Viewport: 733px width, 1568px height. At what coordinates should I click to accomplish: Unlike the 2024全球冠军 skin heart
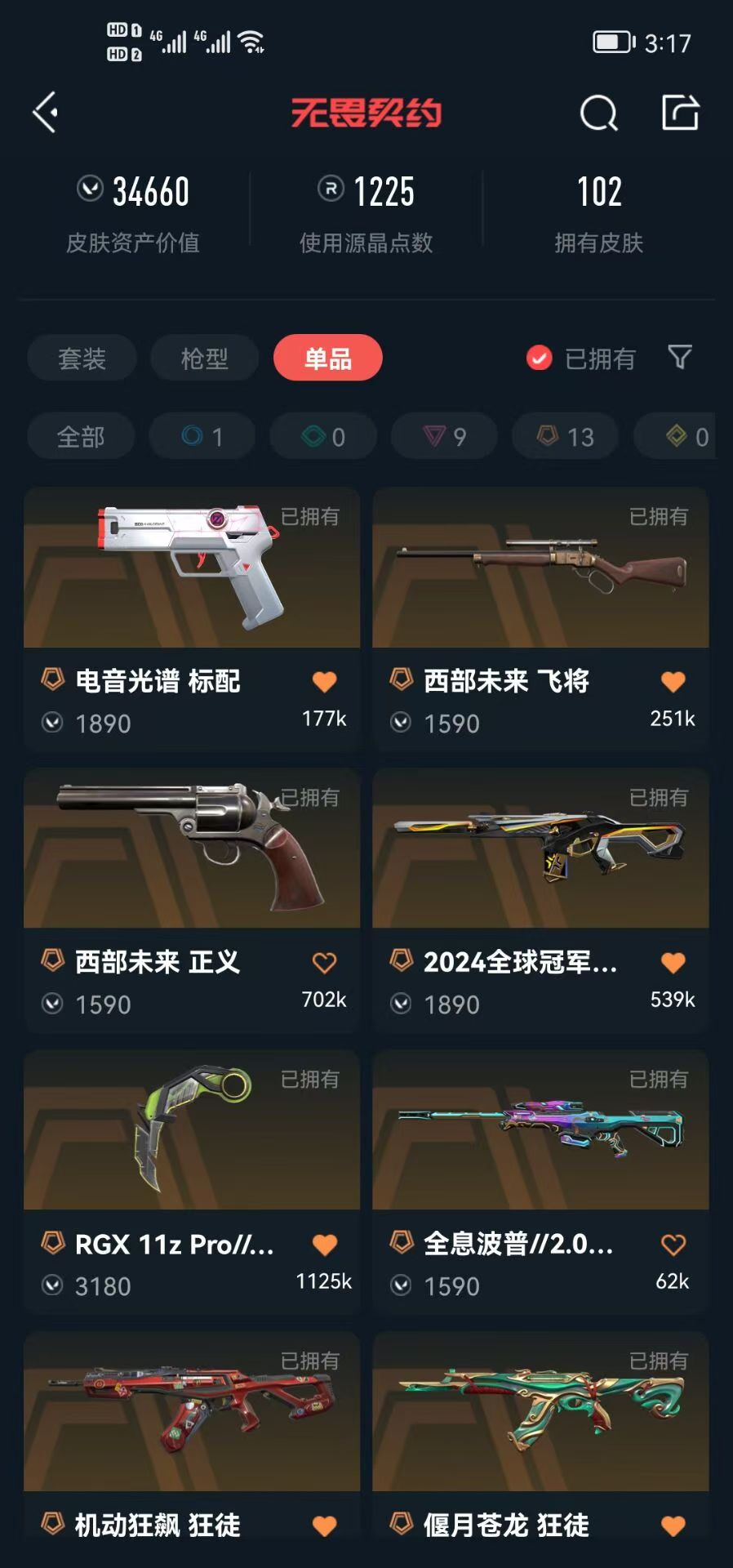click(x=673, y=963)
